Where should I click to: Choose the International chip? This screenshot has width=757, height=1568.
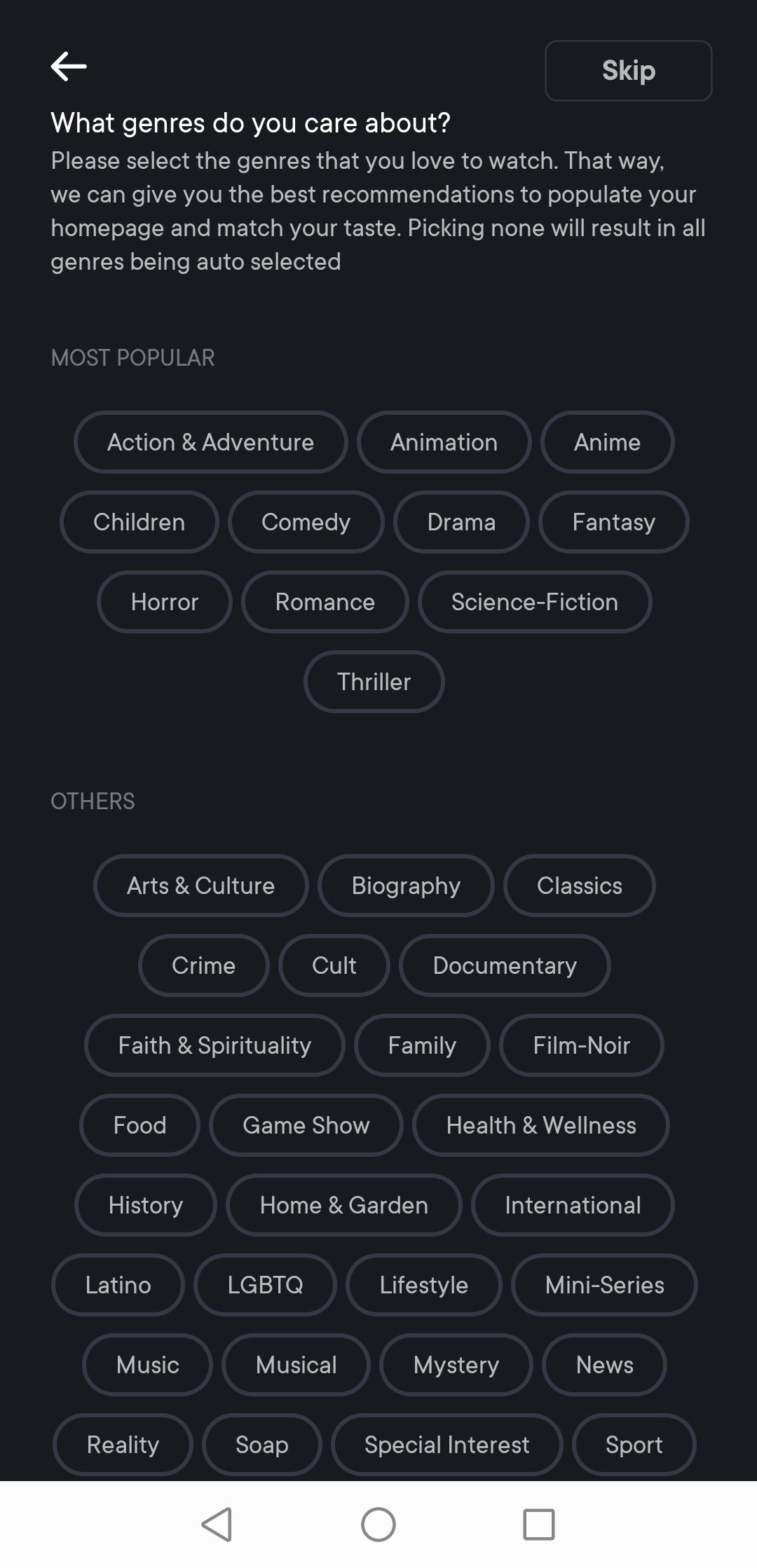click(x=573, y=1205)
